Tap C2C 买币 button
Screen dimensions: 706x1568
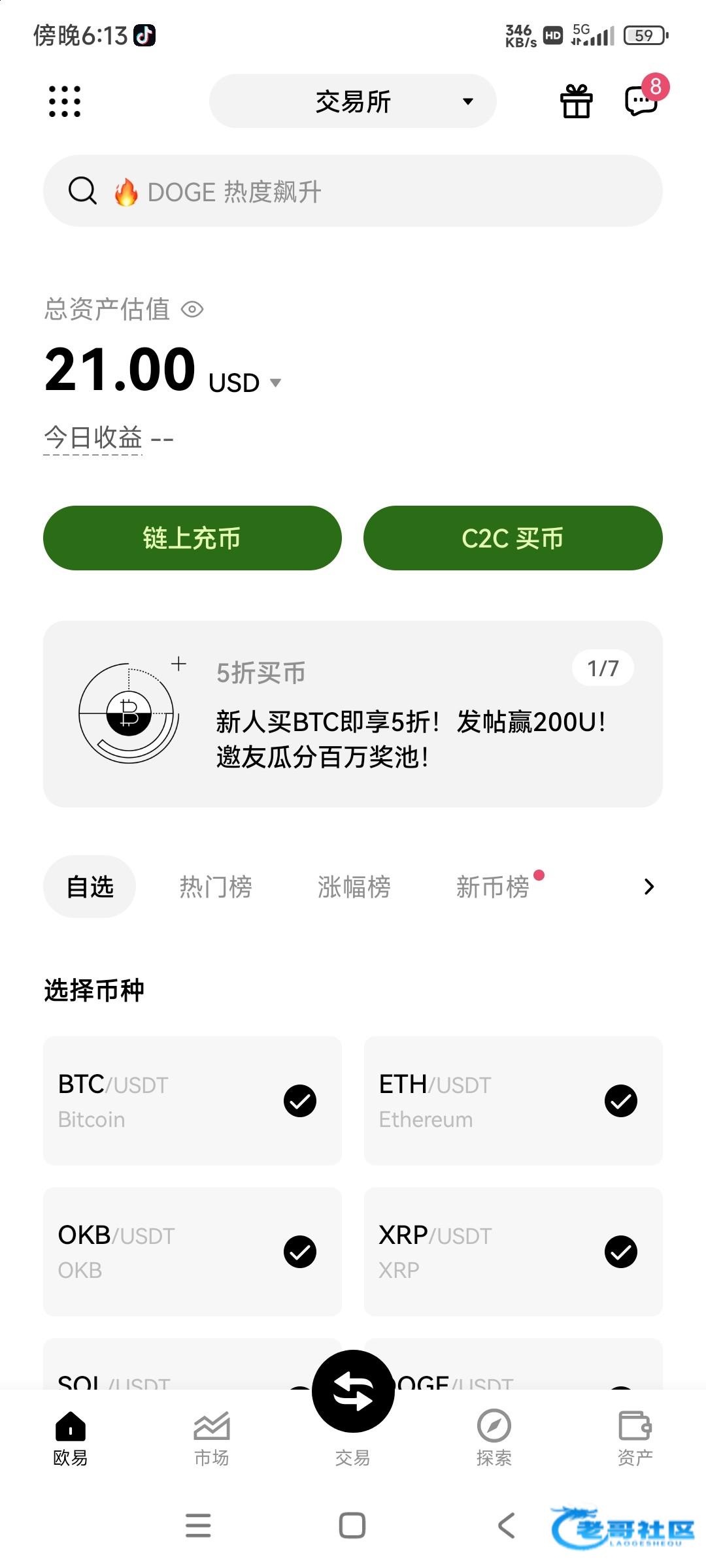click(513, 538)
